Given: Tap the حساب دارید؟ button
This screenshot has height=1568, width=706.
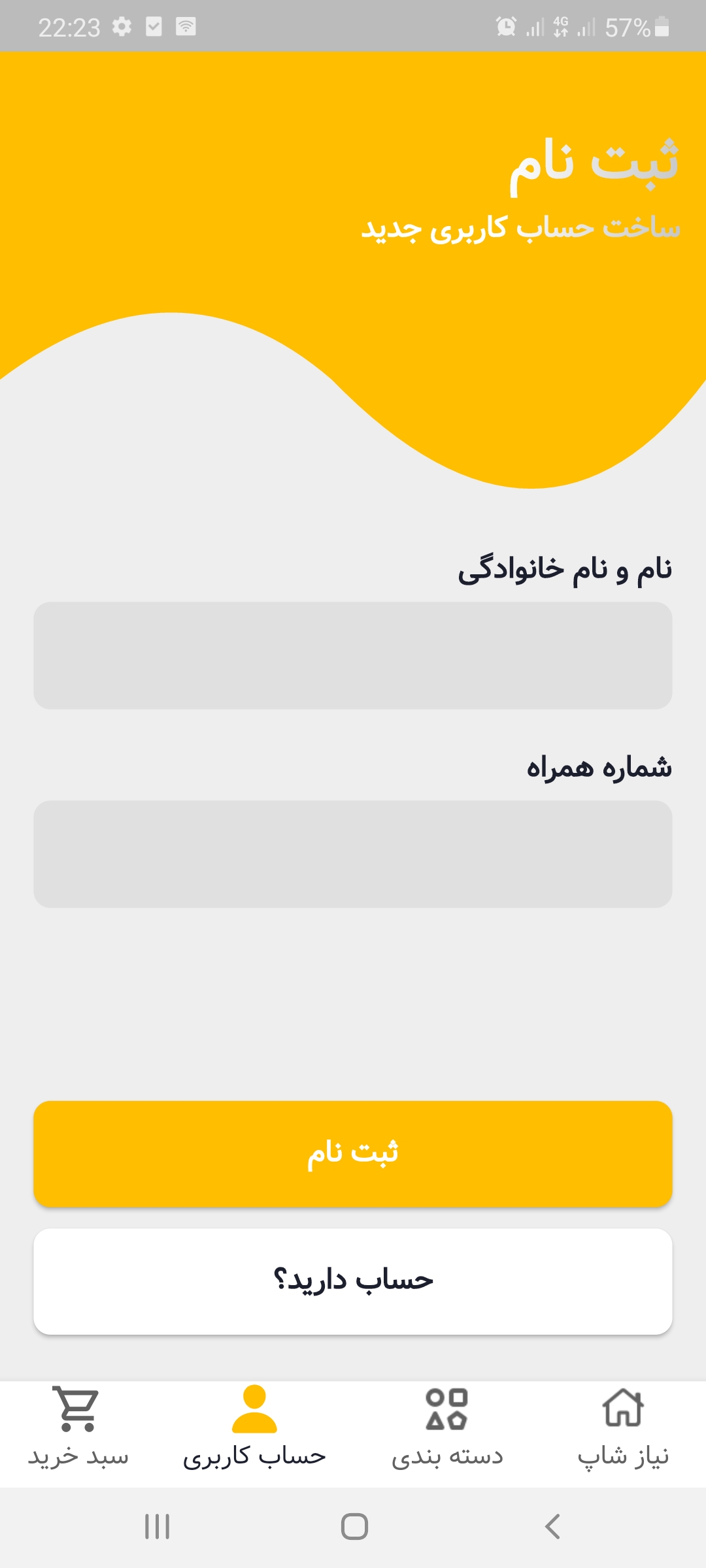Looking at the screenshot, I should pos(353,1281).
